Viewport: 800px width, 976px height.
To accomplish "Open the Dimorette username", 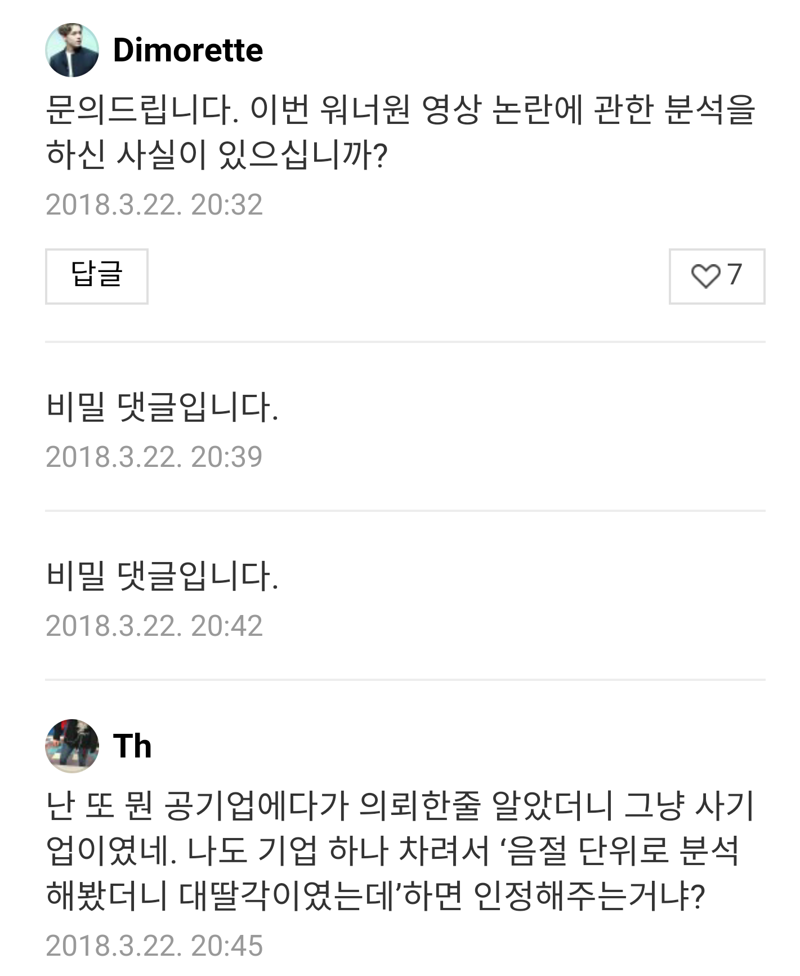I will pyautogui.click(x=188, y=51).
